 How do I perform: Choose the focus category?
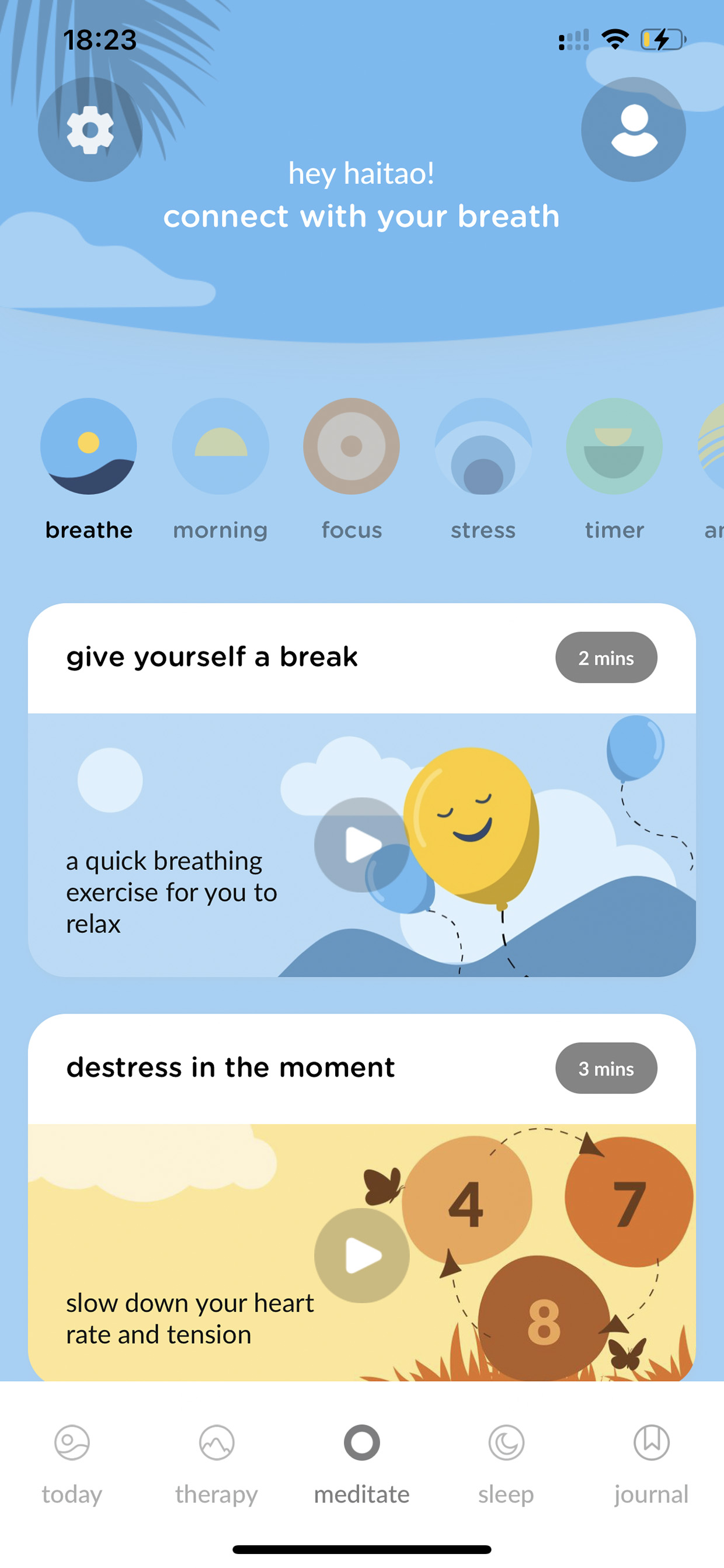coord(351,470)
